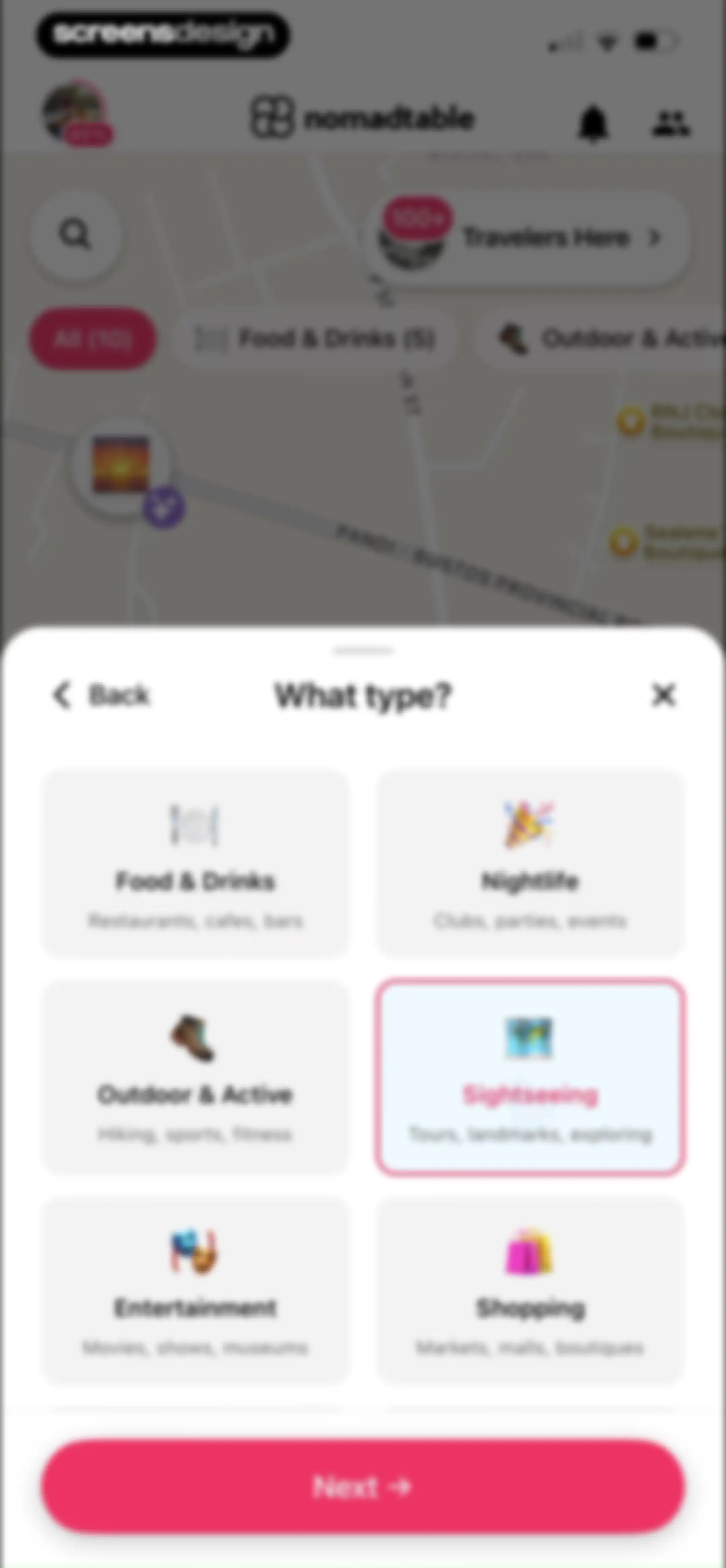Open the map pin with photo

click(122, 465)
